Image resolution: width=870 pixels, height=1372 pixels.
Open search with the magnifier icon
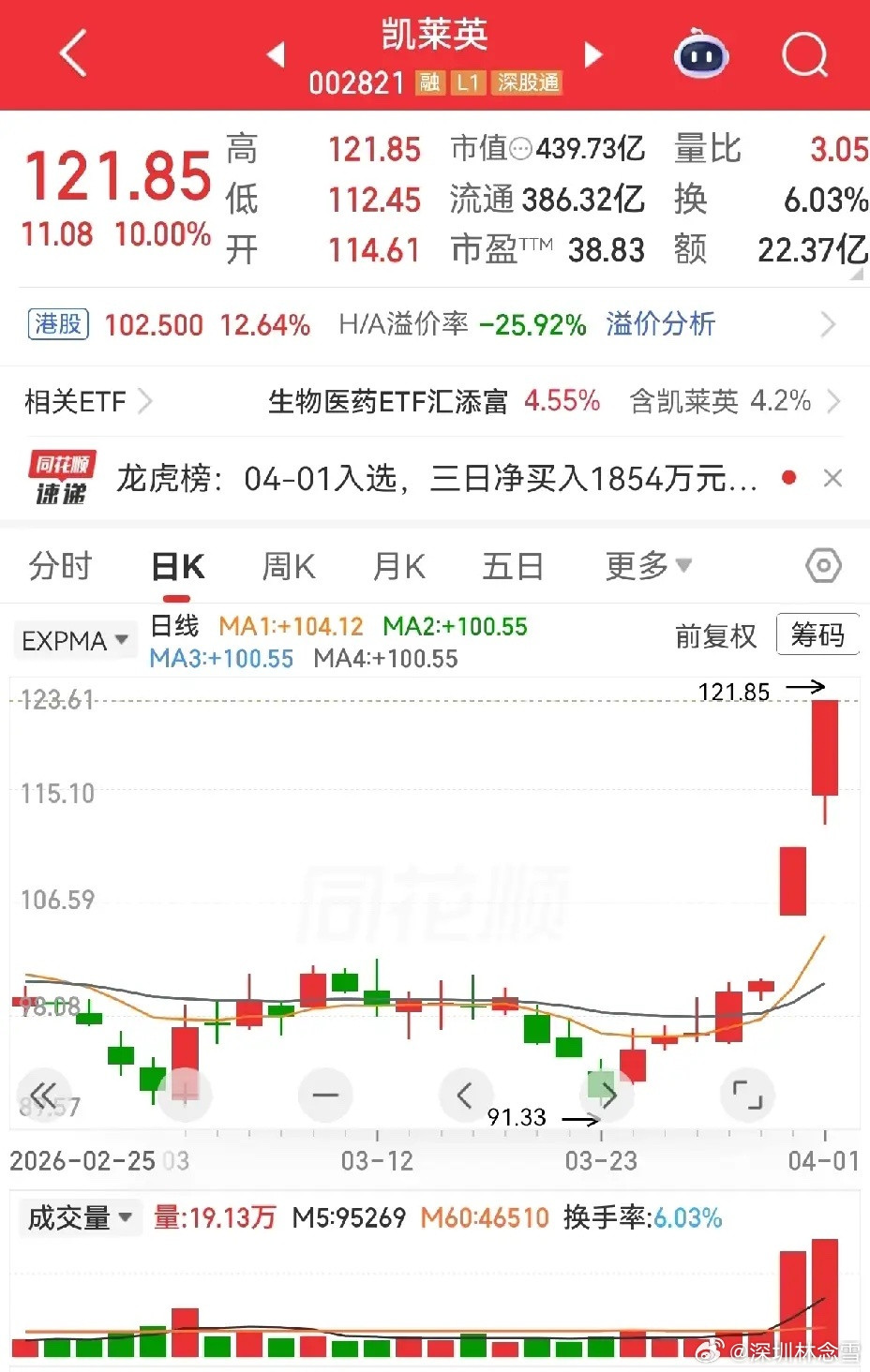[x=804, y=56]
